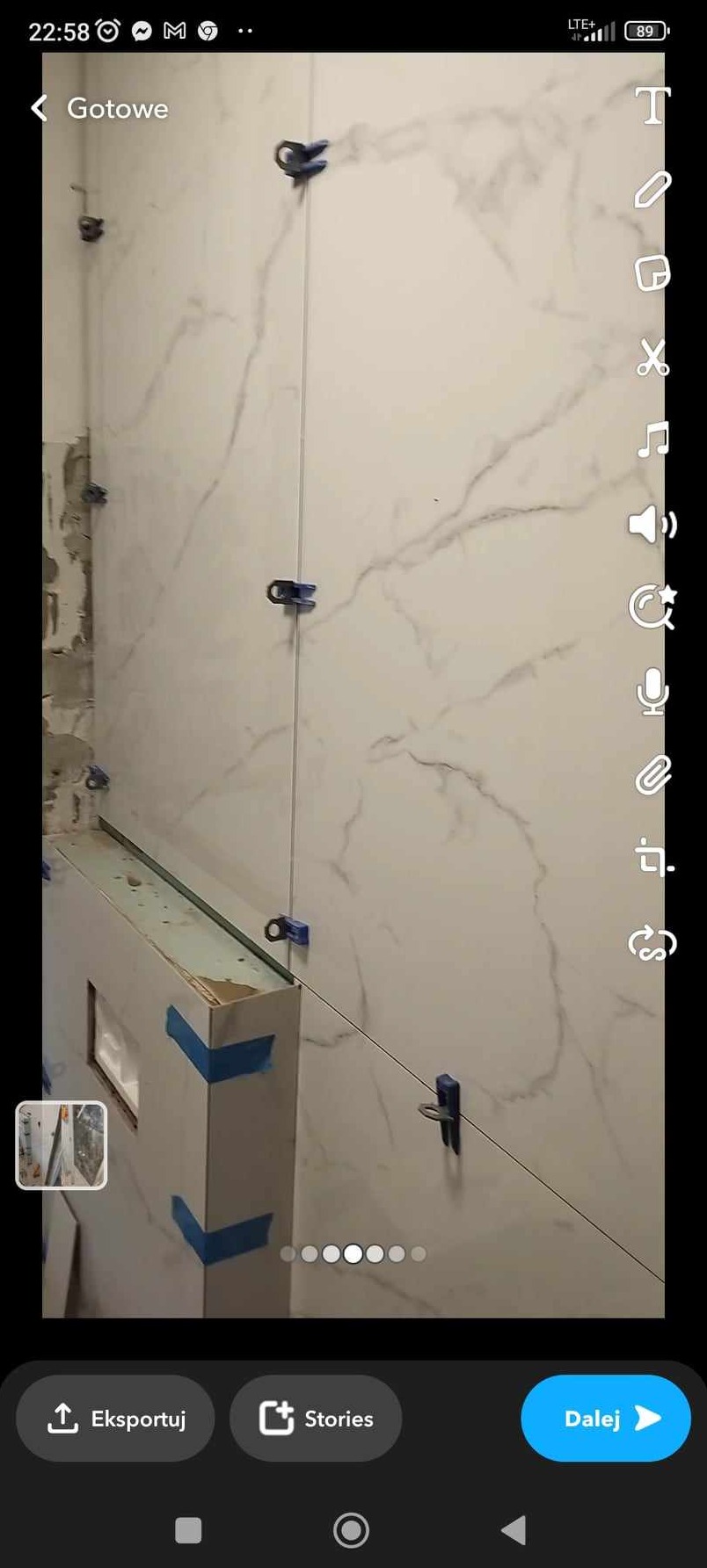The height and width of the screenshot is (1568, 707).
Task: Open the lens search tool
Action: pos(652,607)
